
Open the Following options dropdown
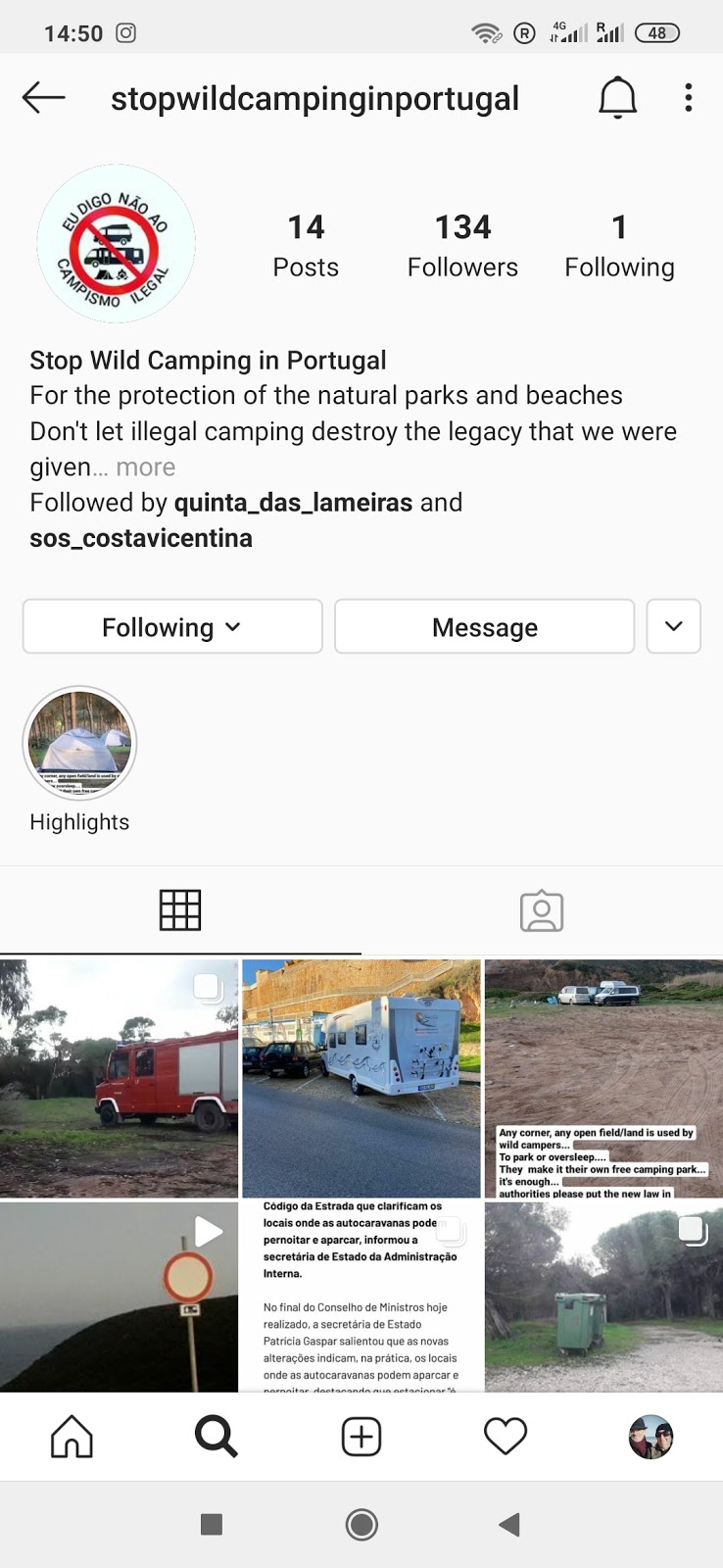pyautogui.click(x=172, y=626)
